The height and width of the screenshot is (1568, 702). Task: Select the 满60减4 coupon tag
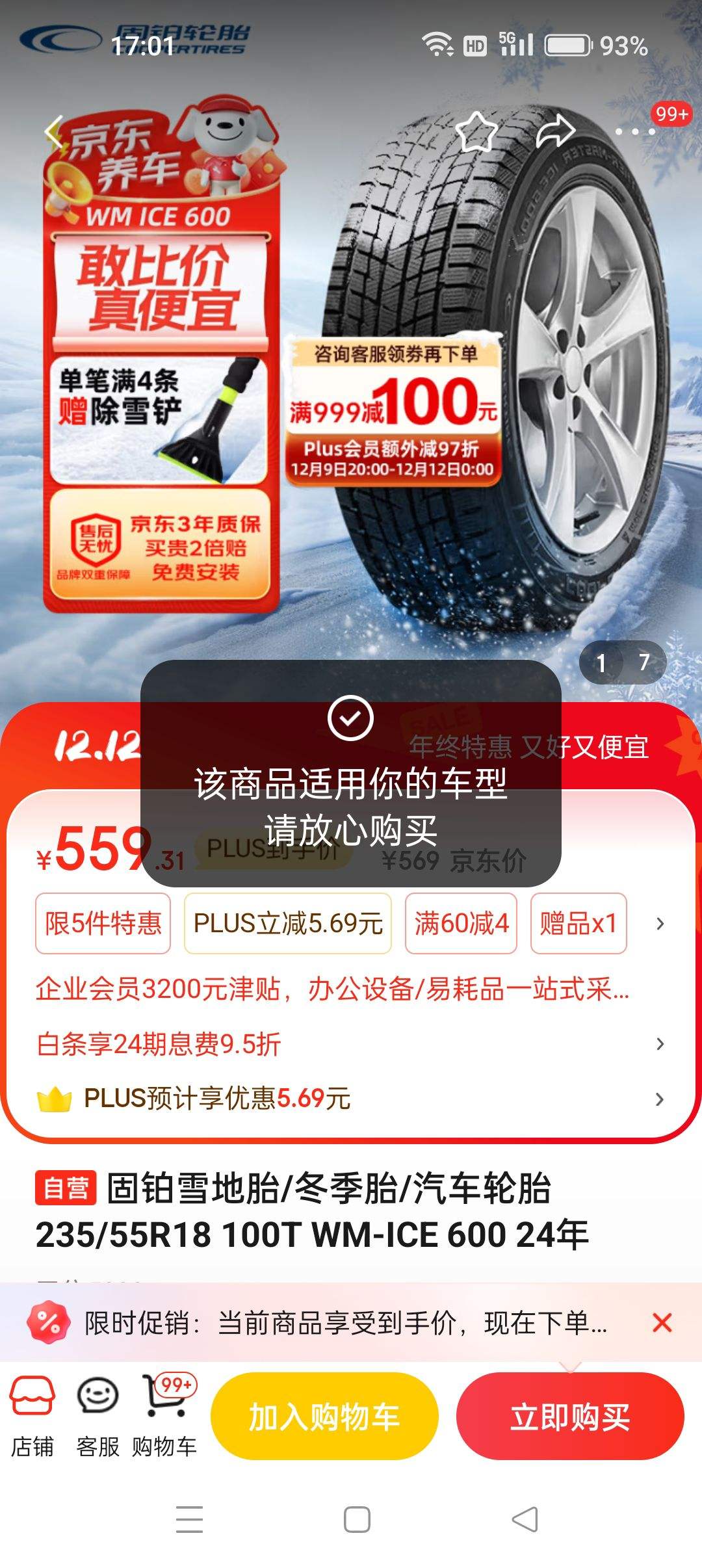click(x=461, y=922)
